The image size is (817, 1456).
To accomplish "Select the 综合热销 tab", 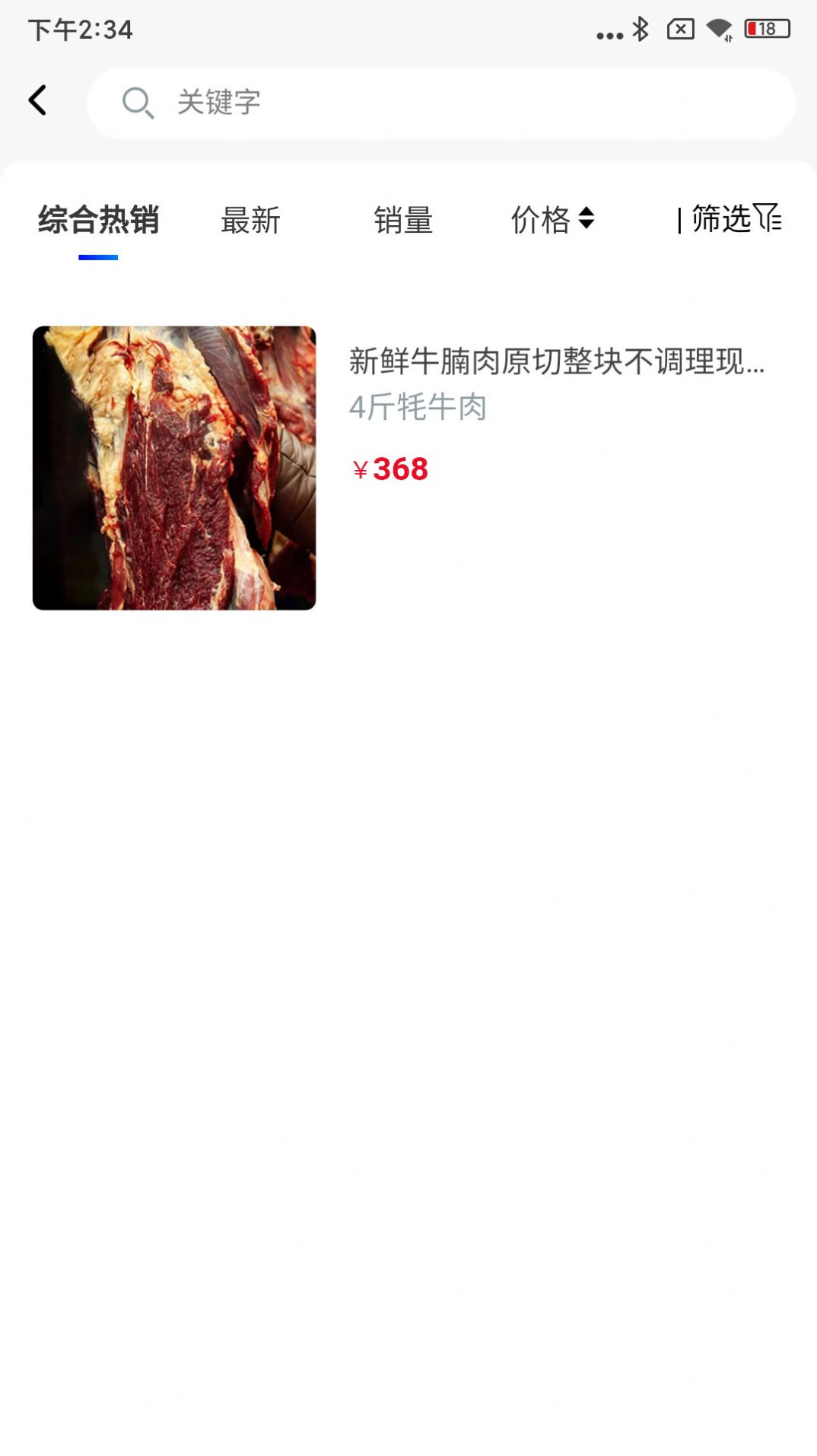I will pos(98,220).
